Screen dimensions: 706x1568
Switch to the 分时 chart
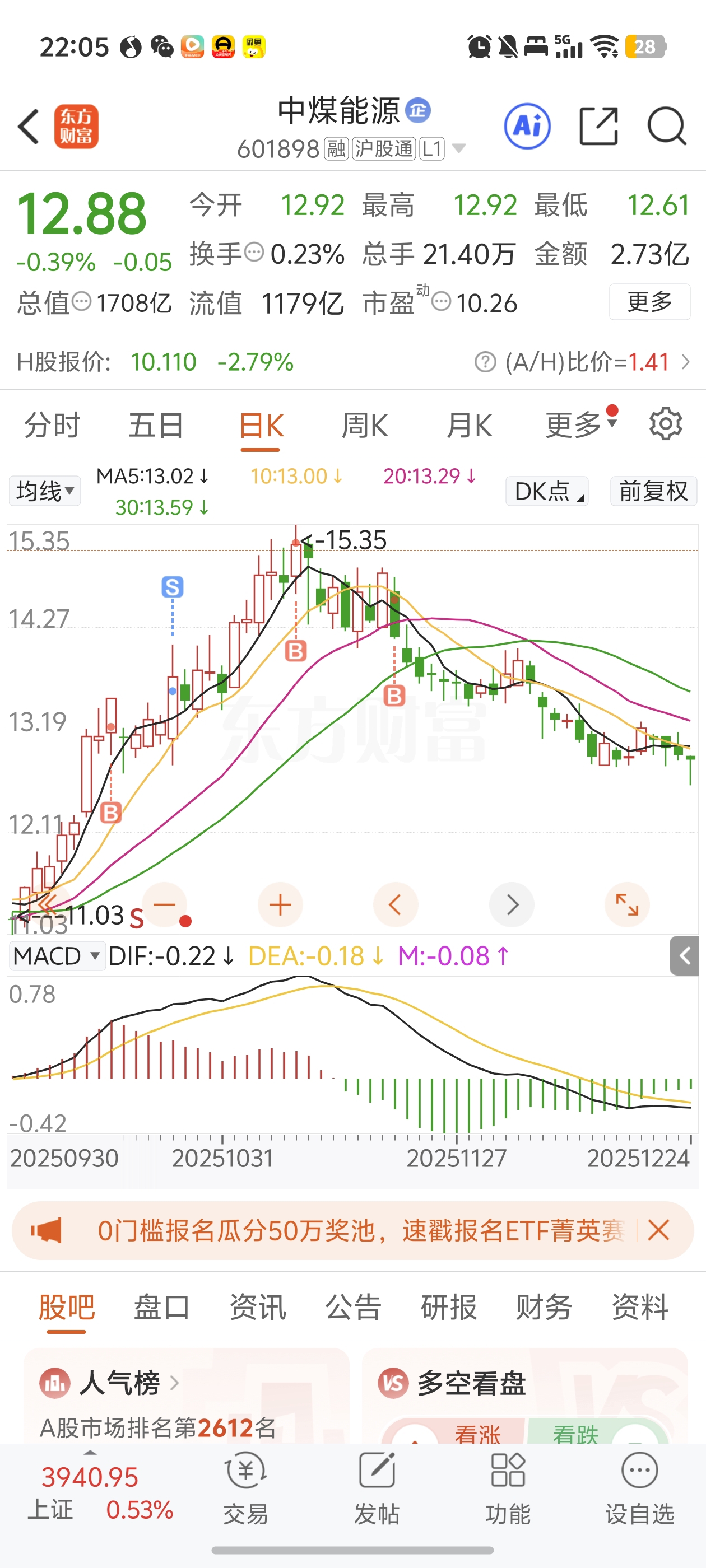[x=52, y=425]
